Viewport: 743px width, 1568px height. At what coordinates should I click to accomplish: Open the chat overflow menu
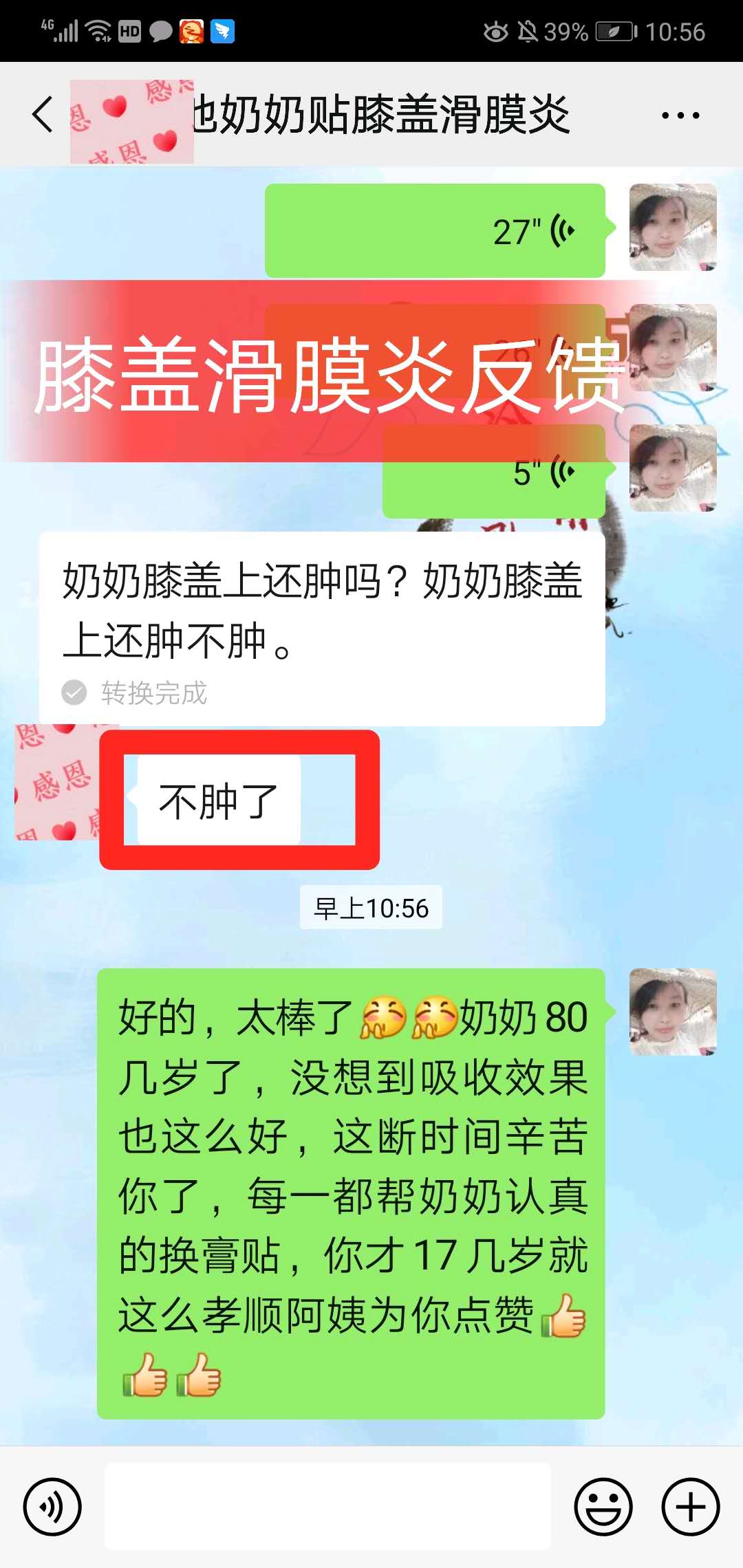tap(680, 116)
